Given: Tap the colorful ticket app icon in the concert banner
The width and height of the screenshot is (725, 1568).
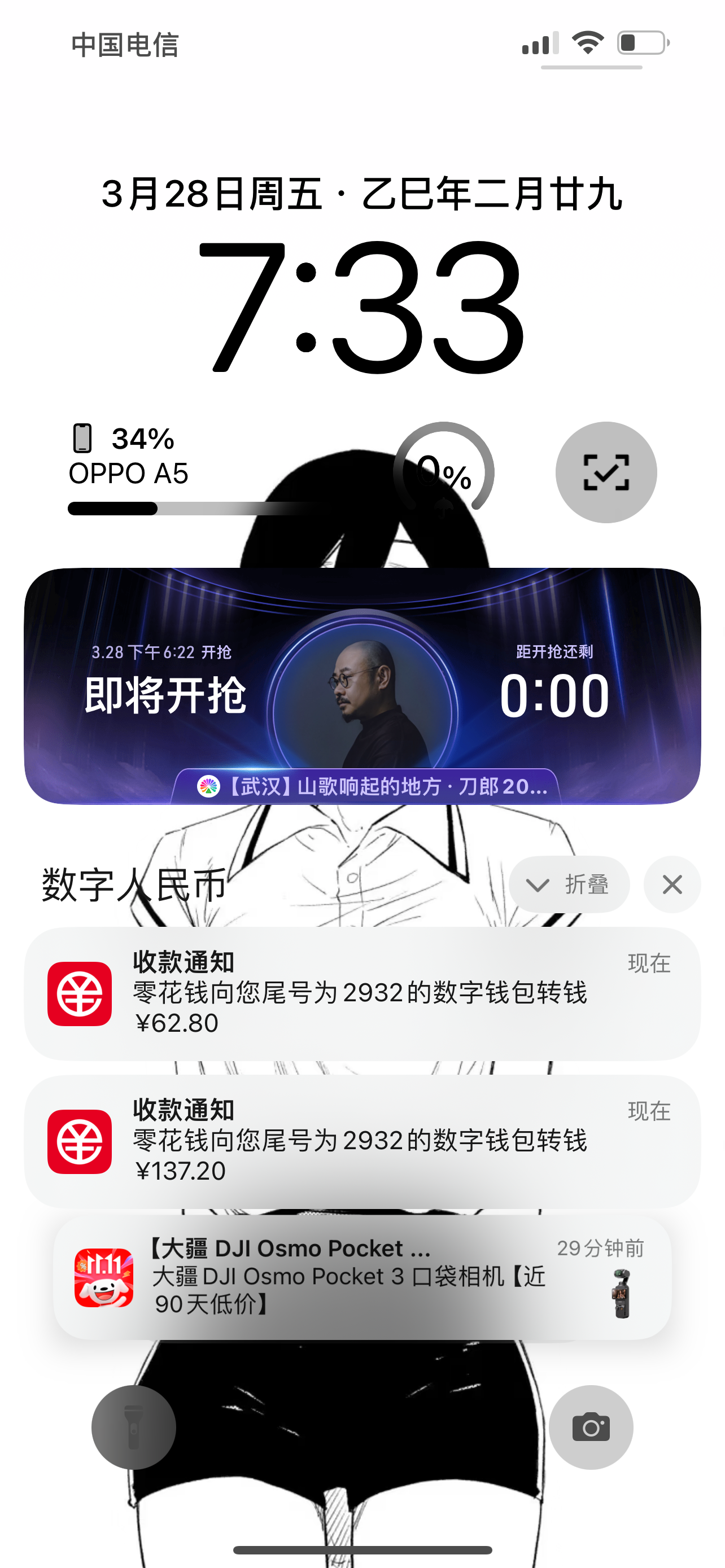Looking at the screenshot, I should [x=208, y=787].
